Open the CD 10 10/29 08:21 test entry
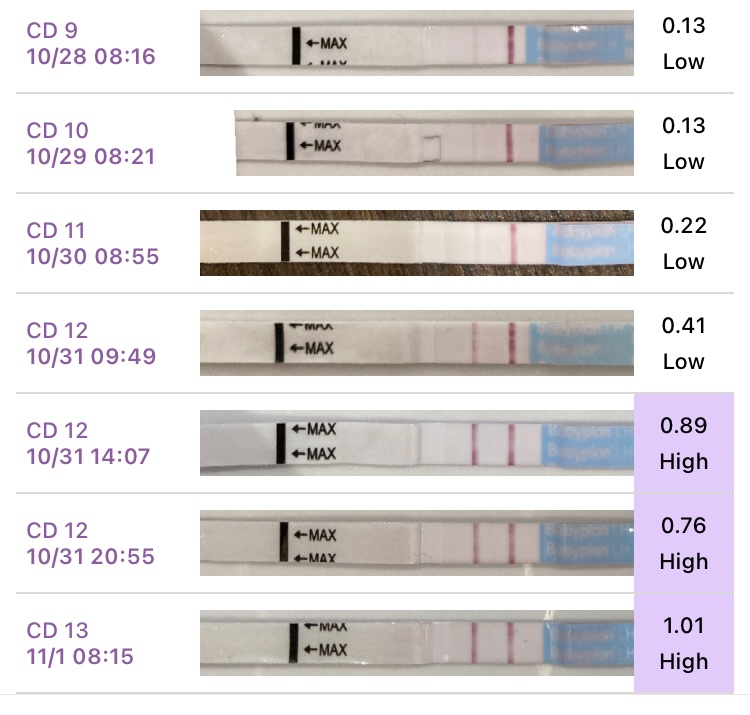 pyautogui.click(x=91, y=143)
